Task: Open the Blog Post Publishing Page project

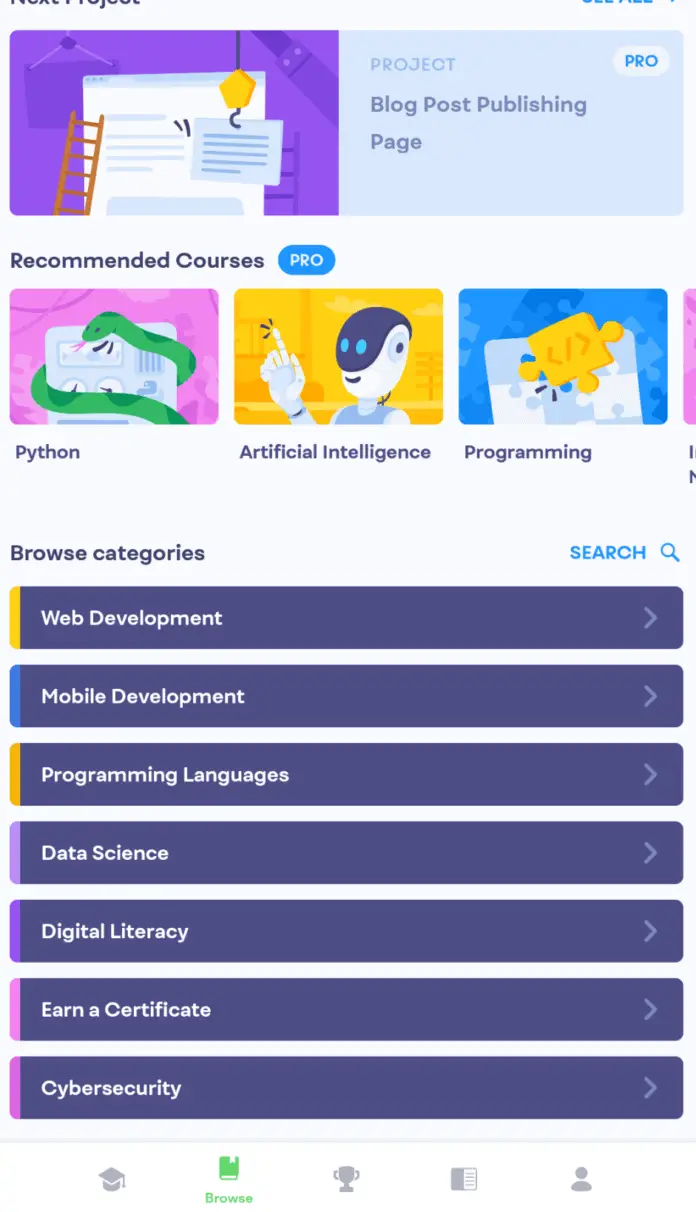Action: click(346, 123)
